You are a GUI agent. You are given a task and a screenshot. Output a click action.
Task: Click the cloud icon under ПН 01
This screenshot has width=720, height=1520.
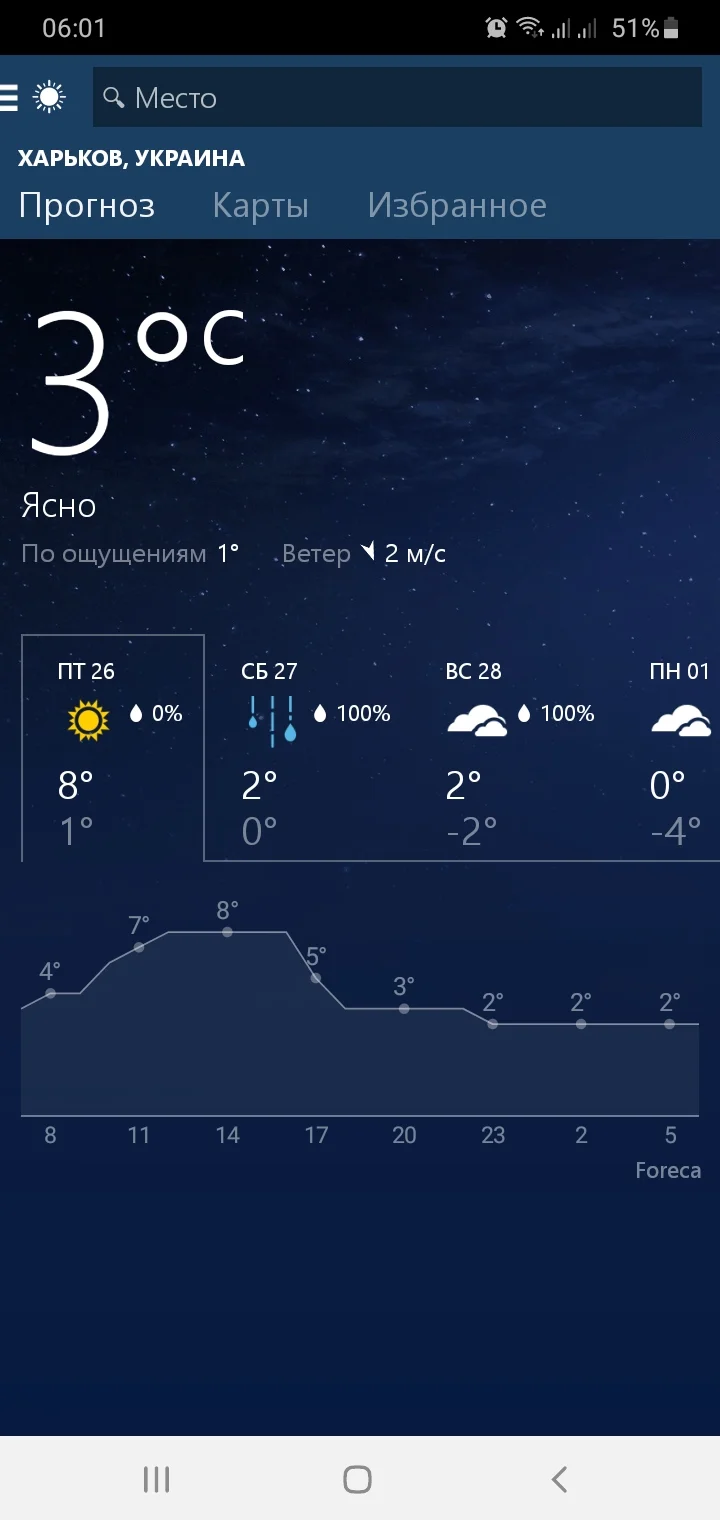[684, 718]
